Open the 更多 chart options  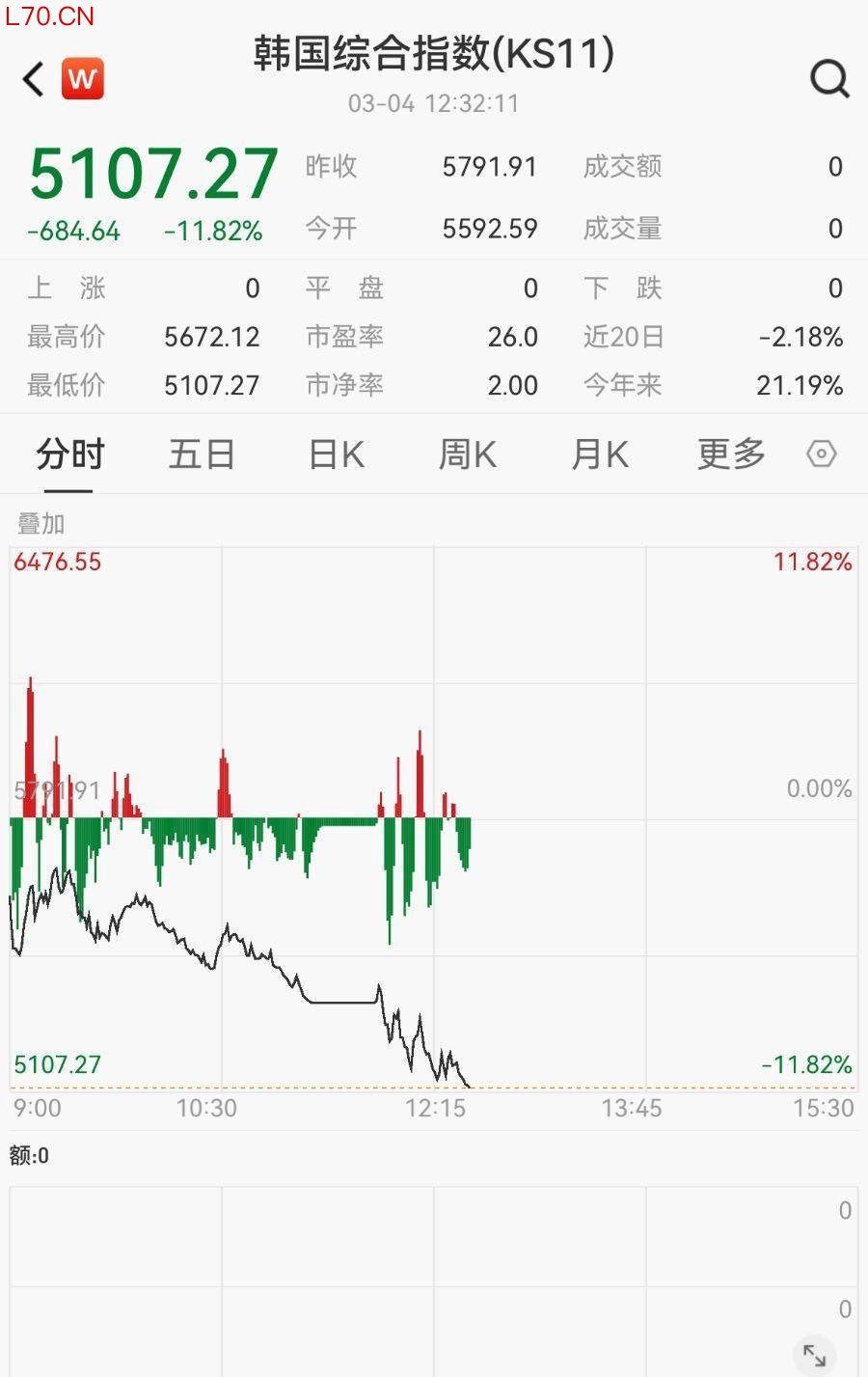(x=731, y=454)
